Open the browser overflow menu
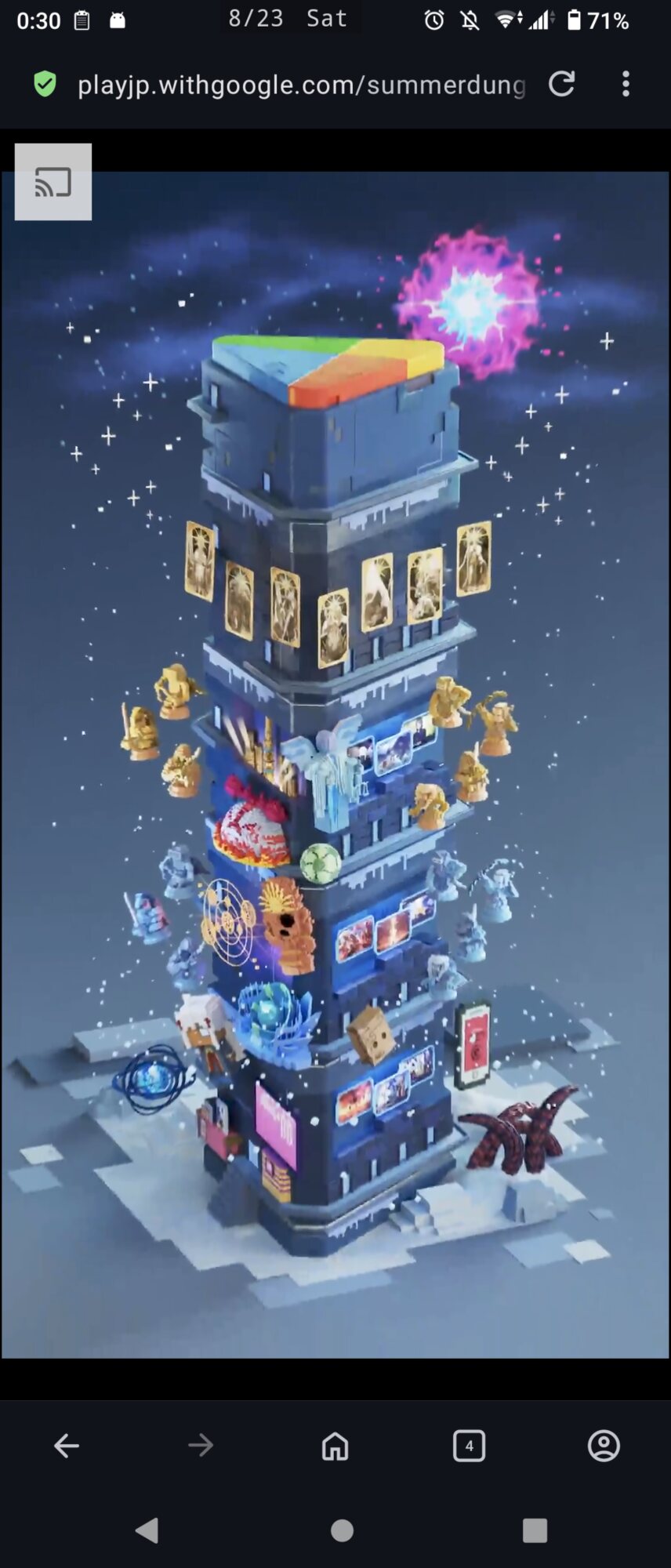This screenshot has height=1568, width=671. point(626,84)
